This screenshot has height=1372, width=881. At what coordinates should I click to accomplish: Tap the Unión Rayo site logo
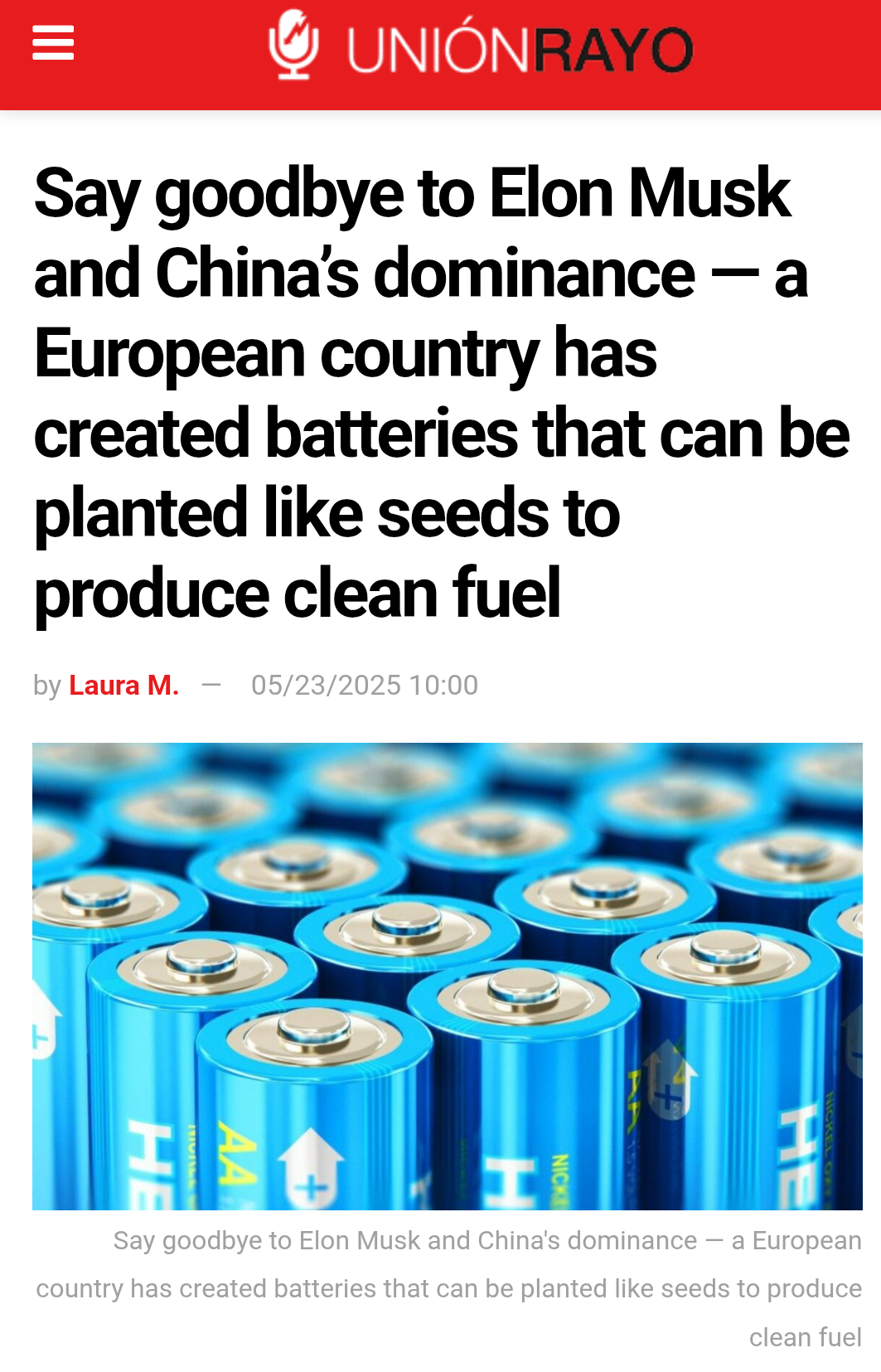click(481, 48)
